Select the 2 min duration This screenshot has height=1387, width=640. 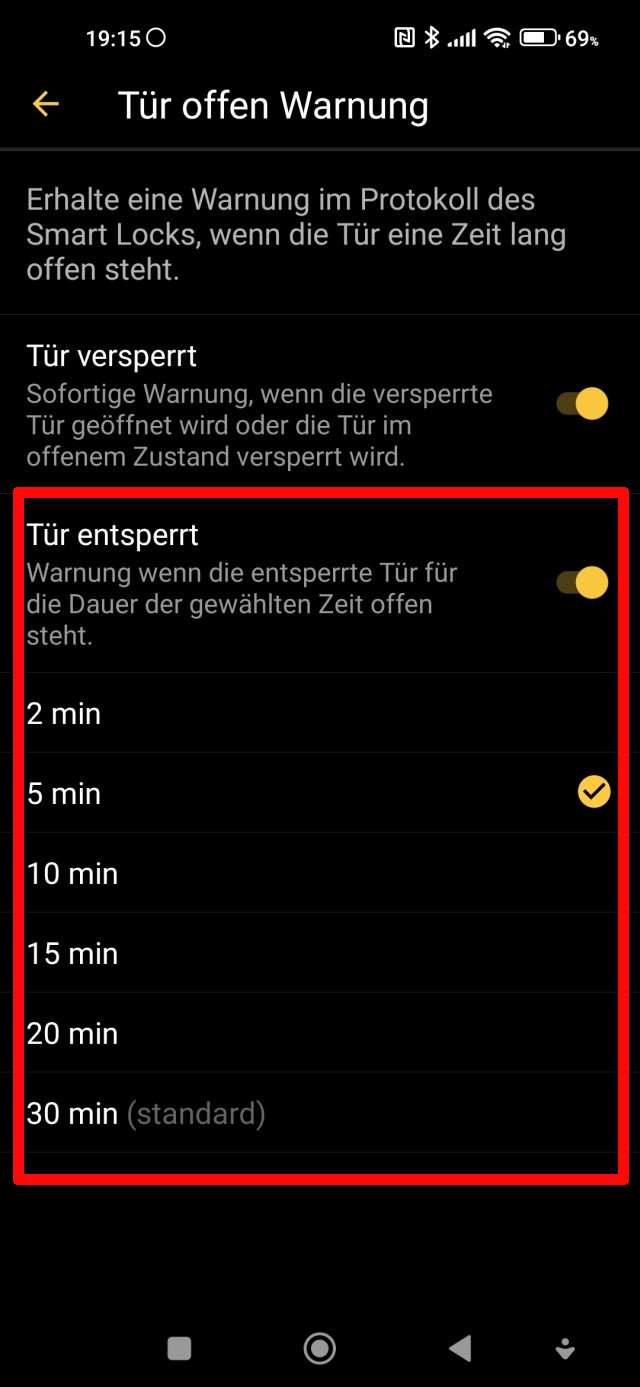[320, 713]
